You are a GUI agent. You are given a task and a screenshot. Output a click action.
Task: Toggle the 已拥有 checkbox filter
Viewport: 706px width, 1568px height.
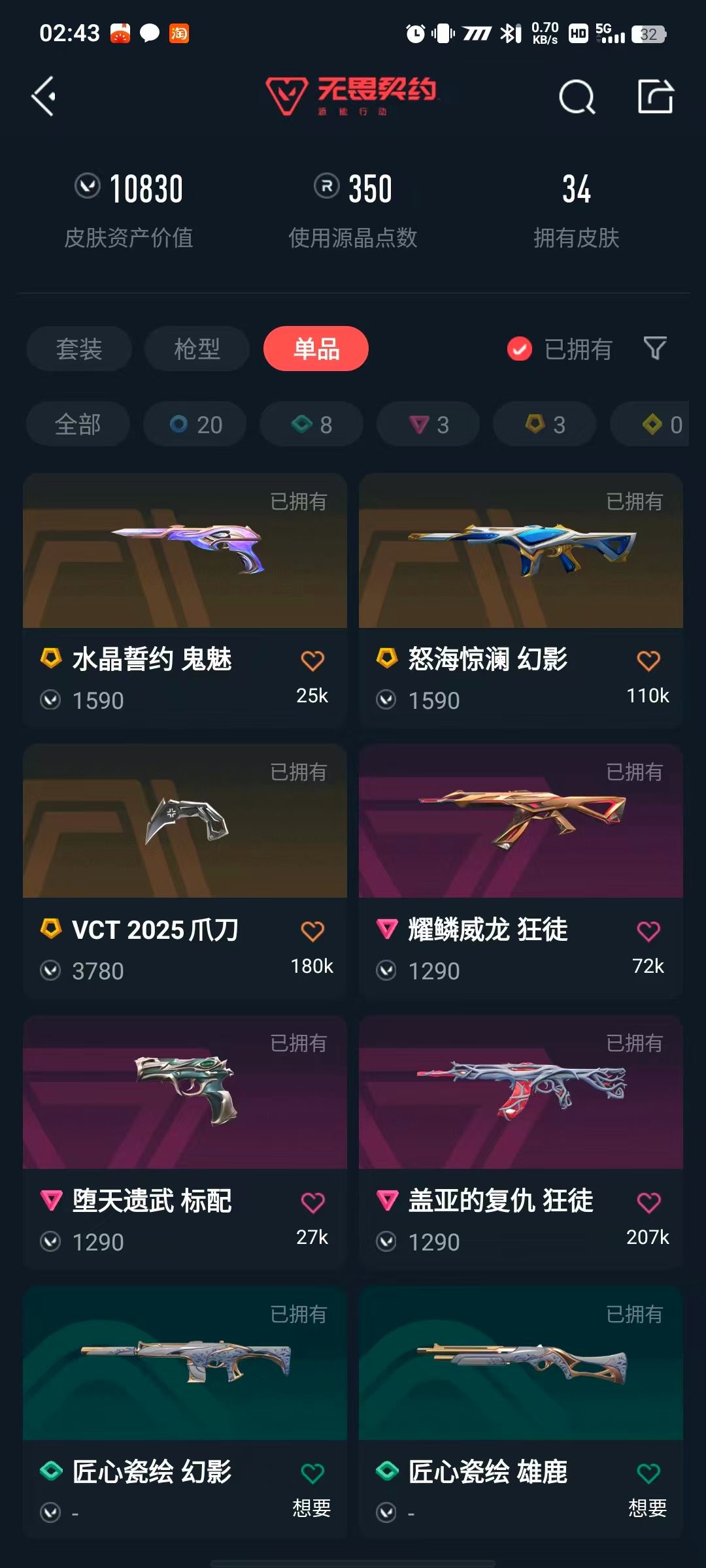[520, 349]
